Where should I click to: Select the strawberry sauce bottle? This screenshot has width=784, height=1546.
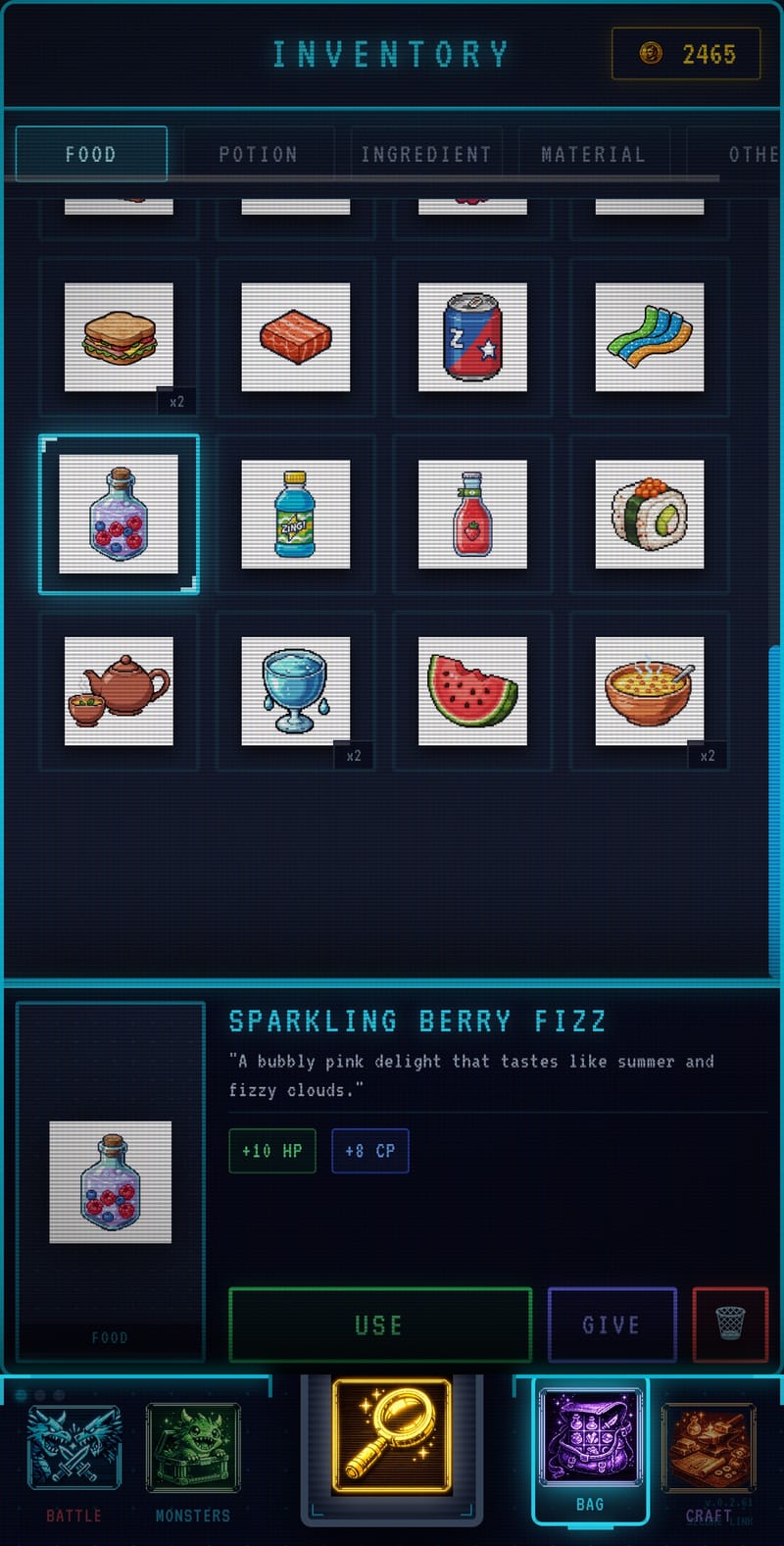click(x=472, y=514)
